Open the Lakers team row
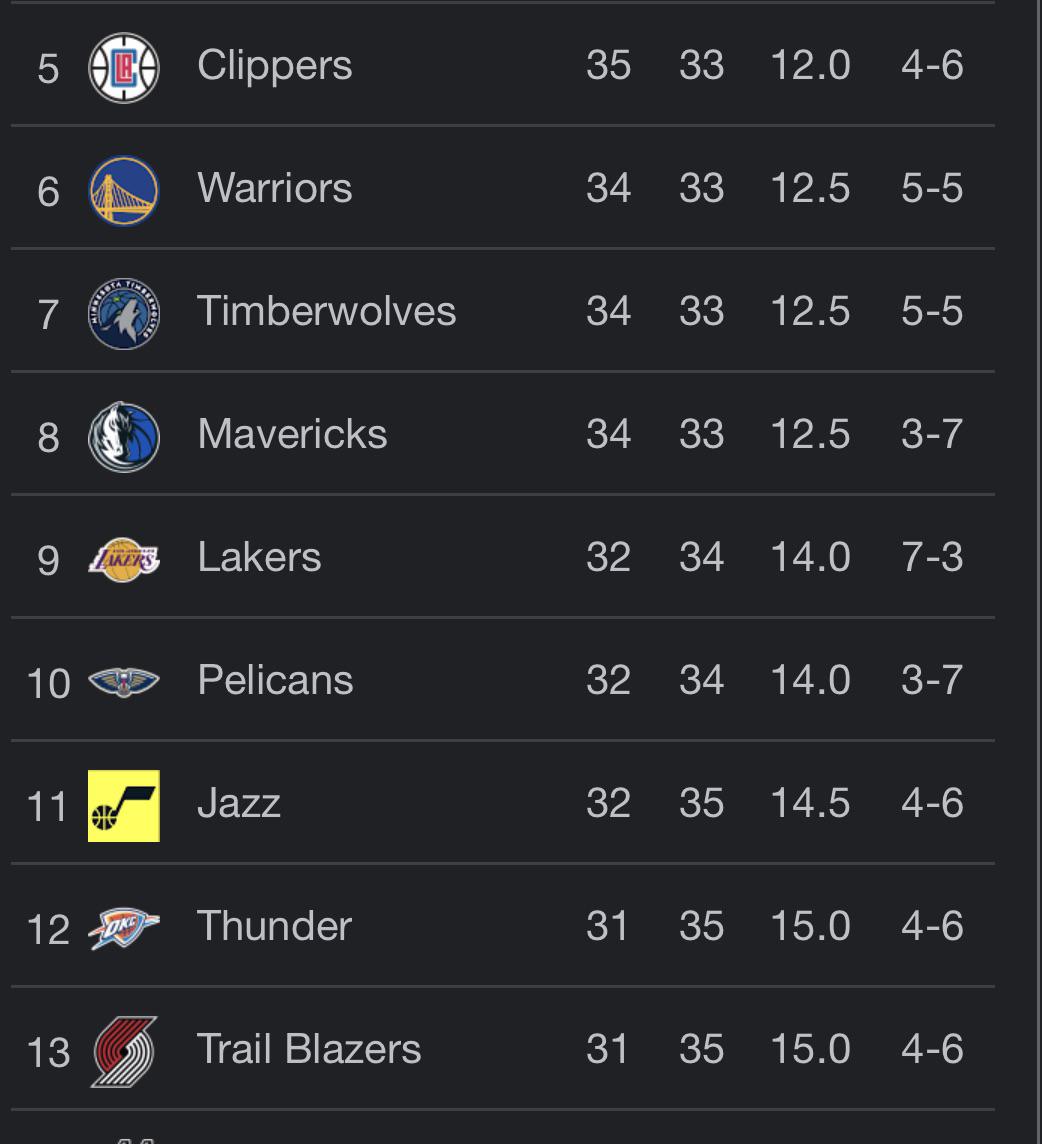Screen dimensions: 1042x1144 259,557
